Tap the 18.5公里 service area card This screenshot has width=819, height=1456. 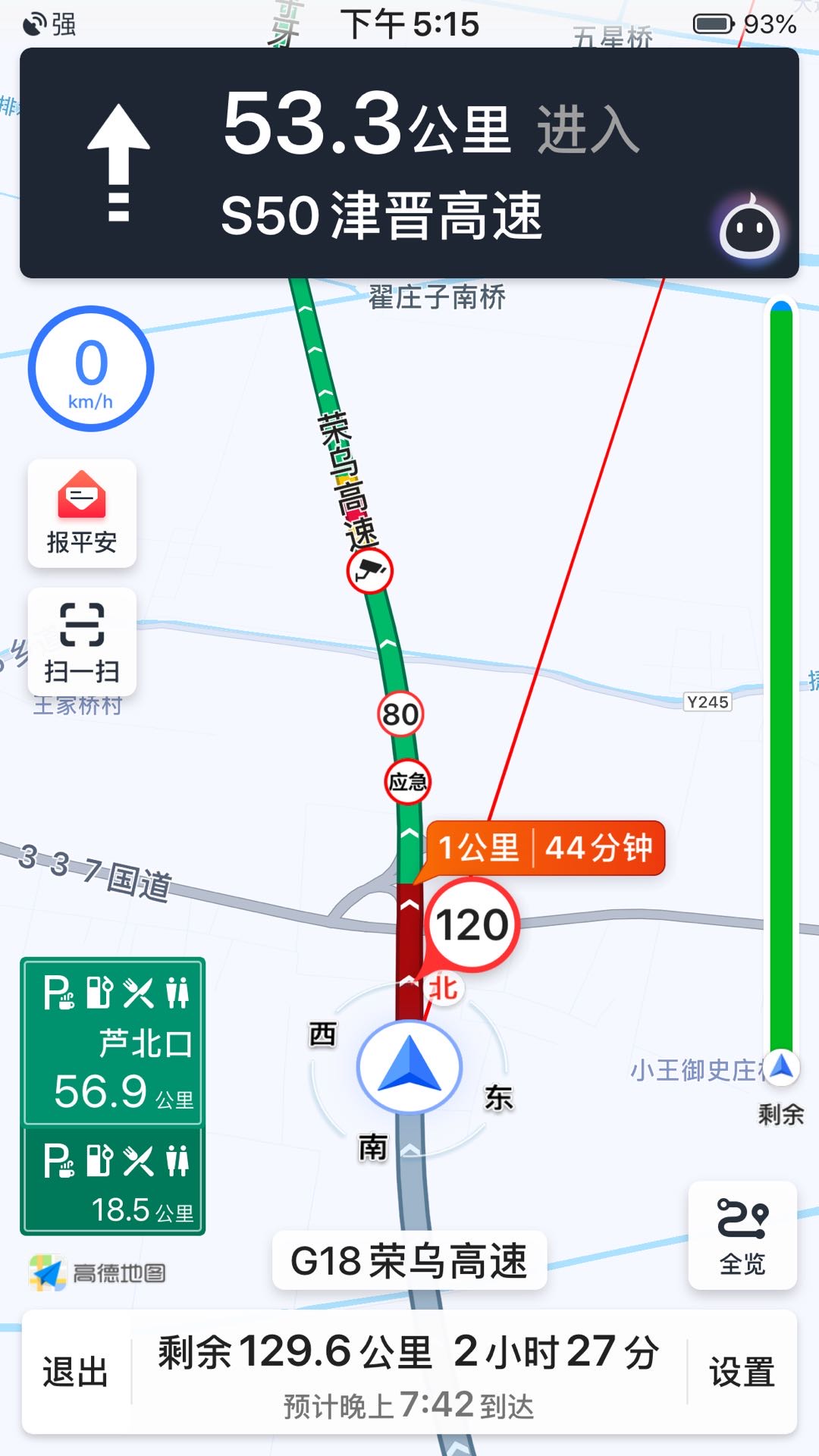coord(113,1180)
